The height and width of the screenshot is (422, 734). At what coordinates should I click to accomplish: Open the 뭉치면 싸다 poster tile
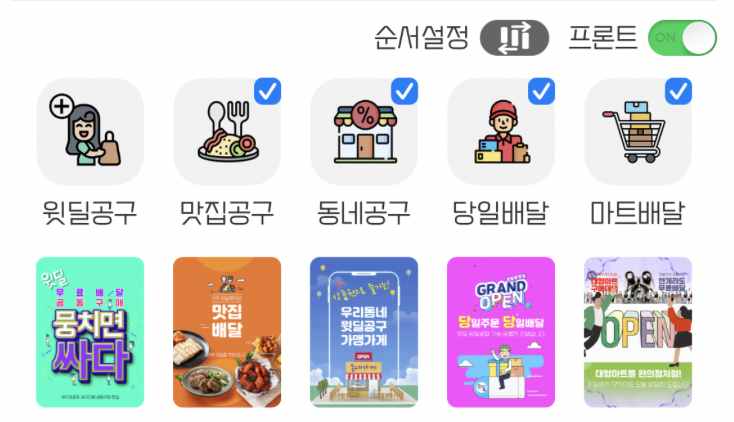[90, 332]
